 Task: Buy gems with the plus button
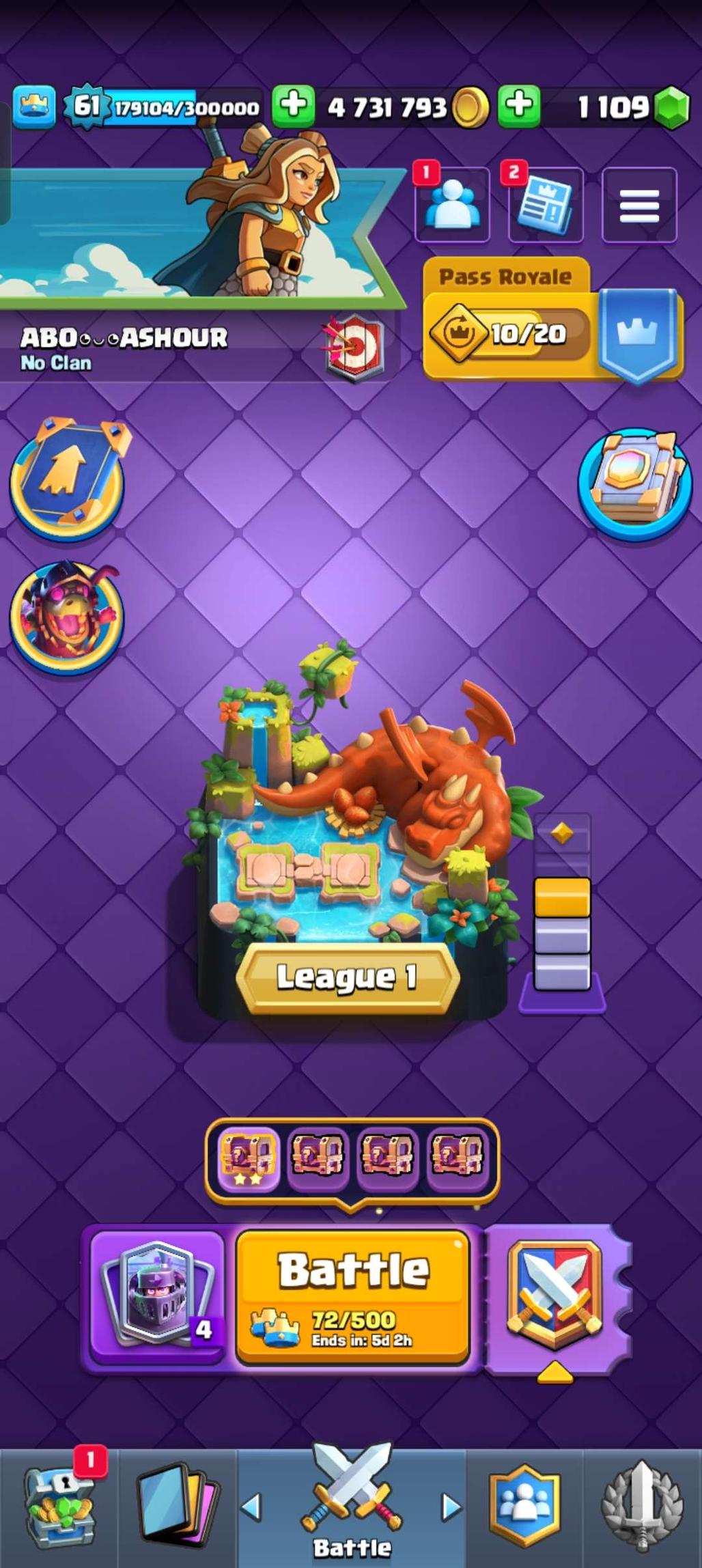(x=519, y=106)
